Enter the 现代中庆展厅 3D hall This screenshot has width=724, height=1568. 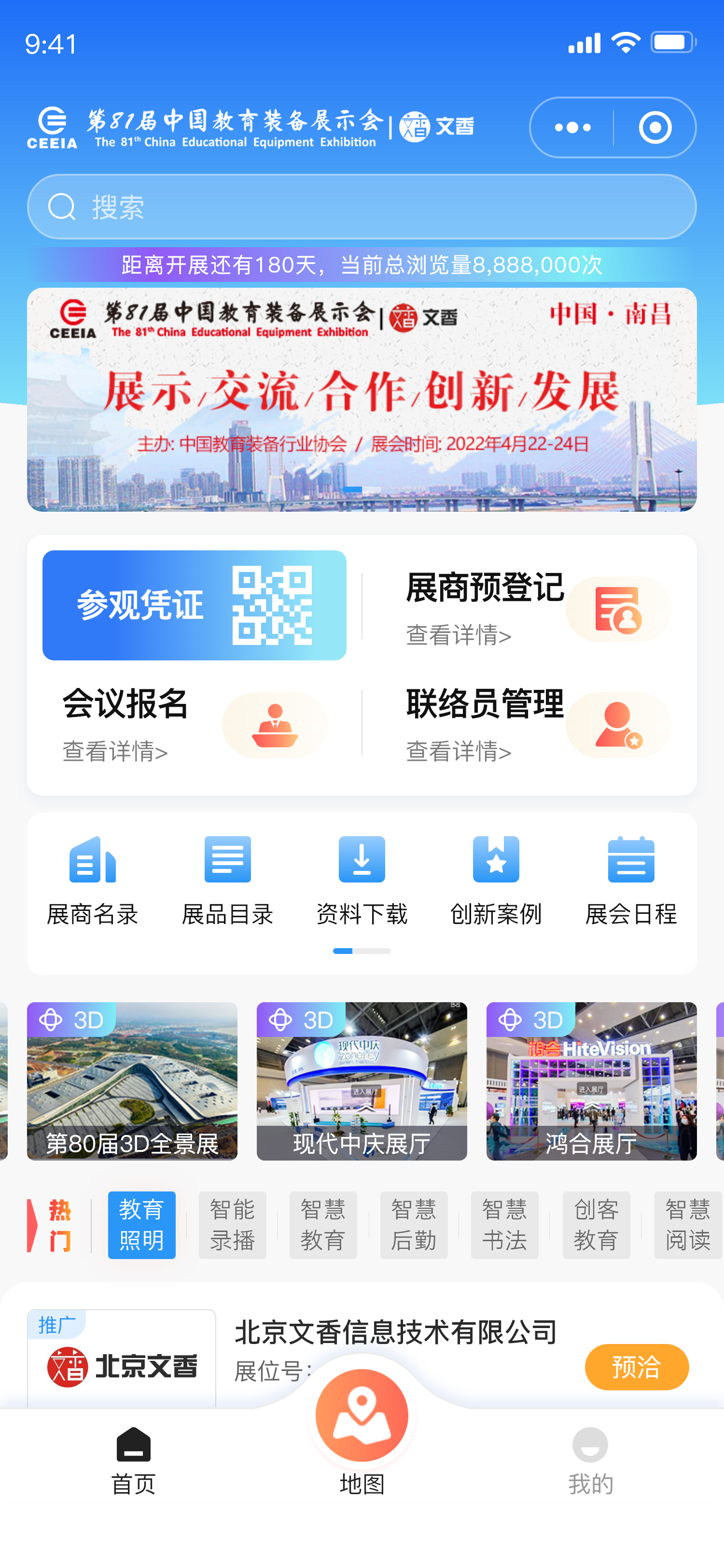tap(362, 1081)
